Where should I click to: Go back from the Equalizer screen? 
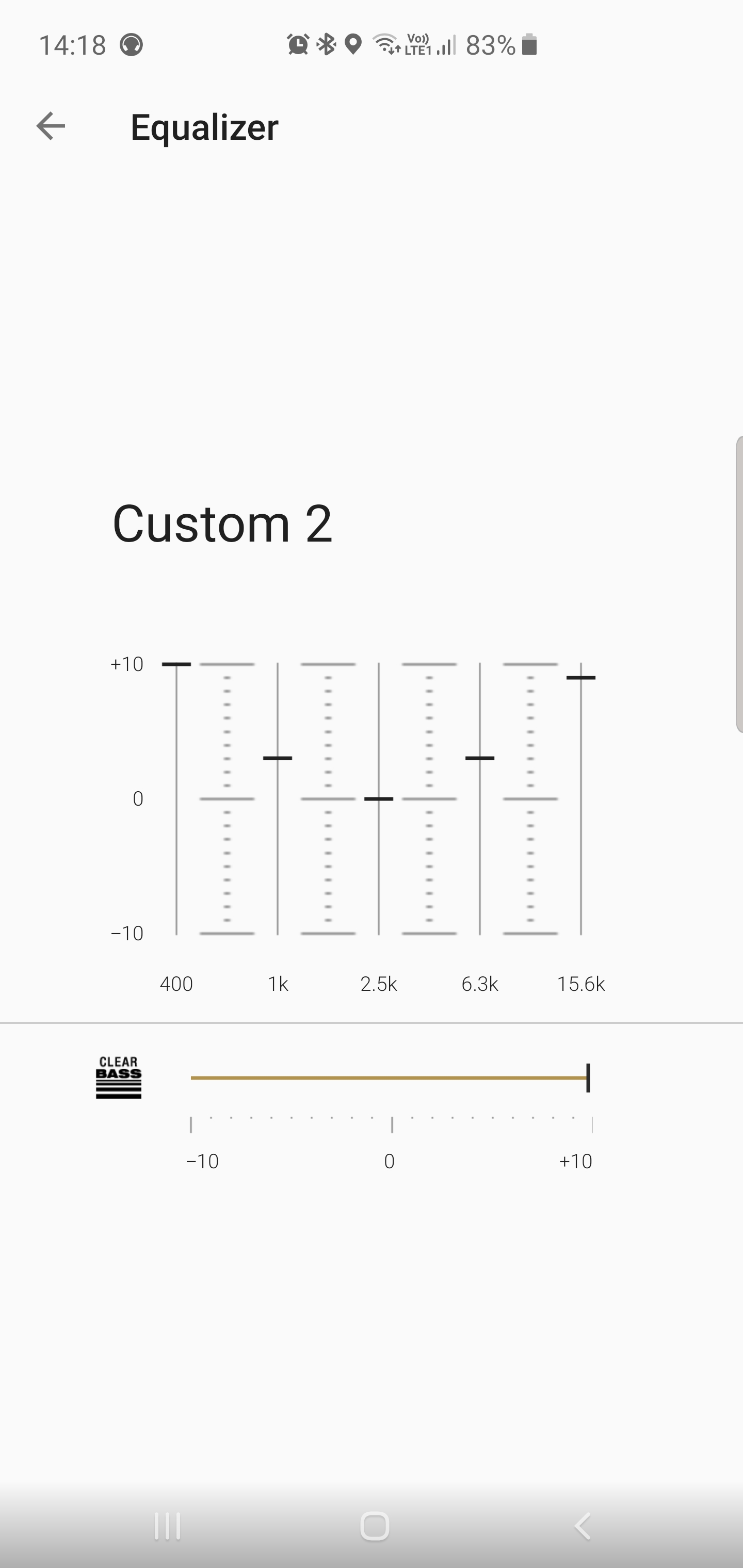click(51, 126)
